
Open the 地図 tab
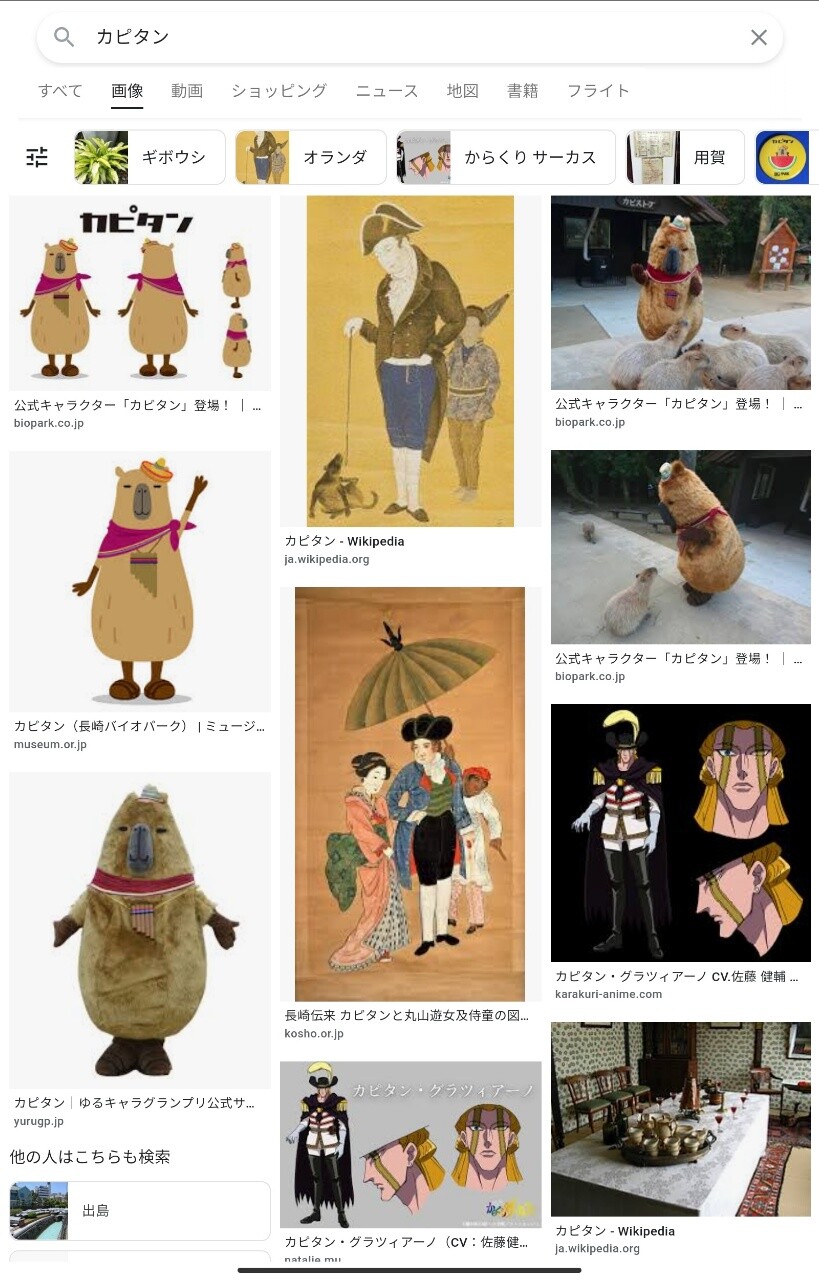click(x=462, y=91)
